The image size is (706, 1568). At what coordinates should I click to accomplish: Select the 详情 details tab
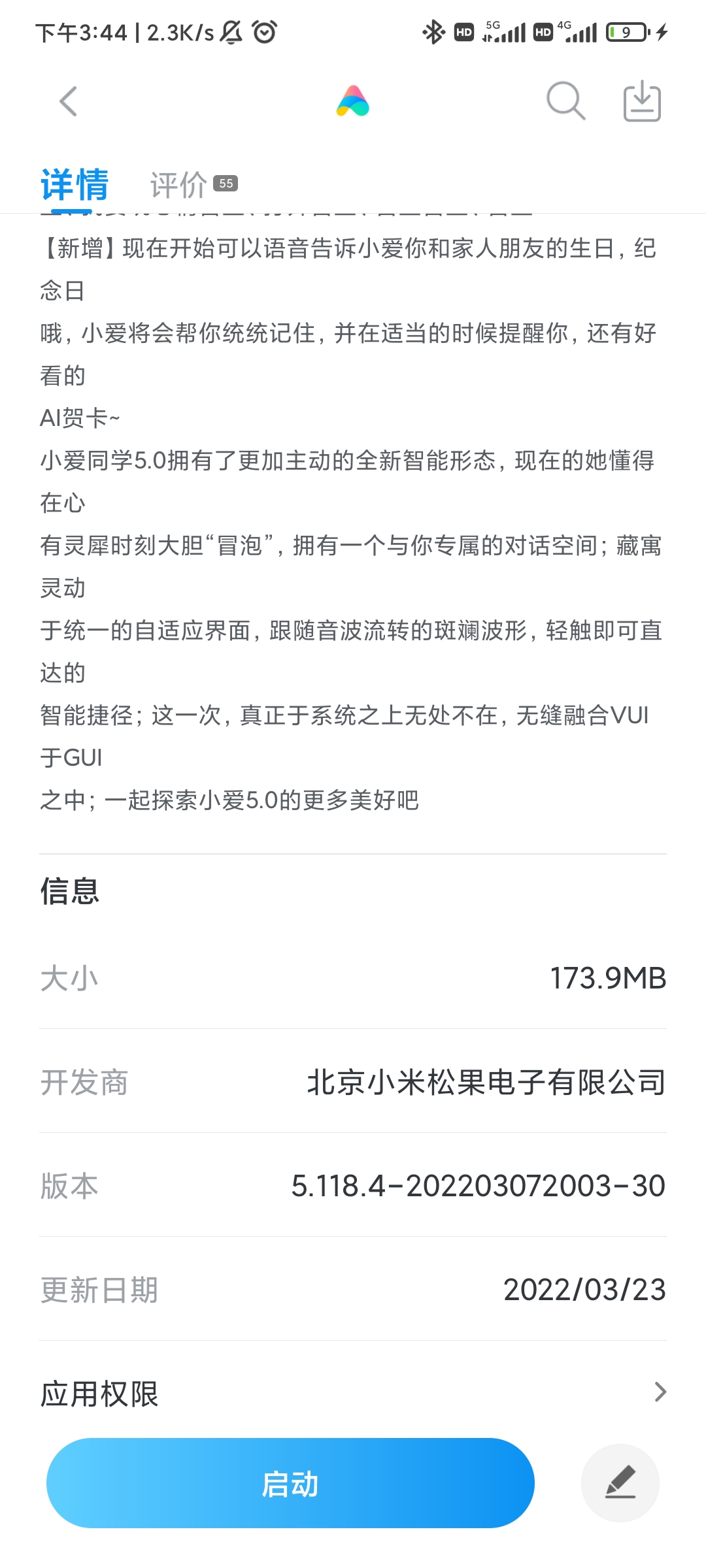click(x=75, y=184)
